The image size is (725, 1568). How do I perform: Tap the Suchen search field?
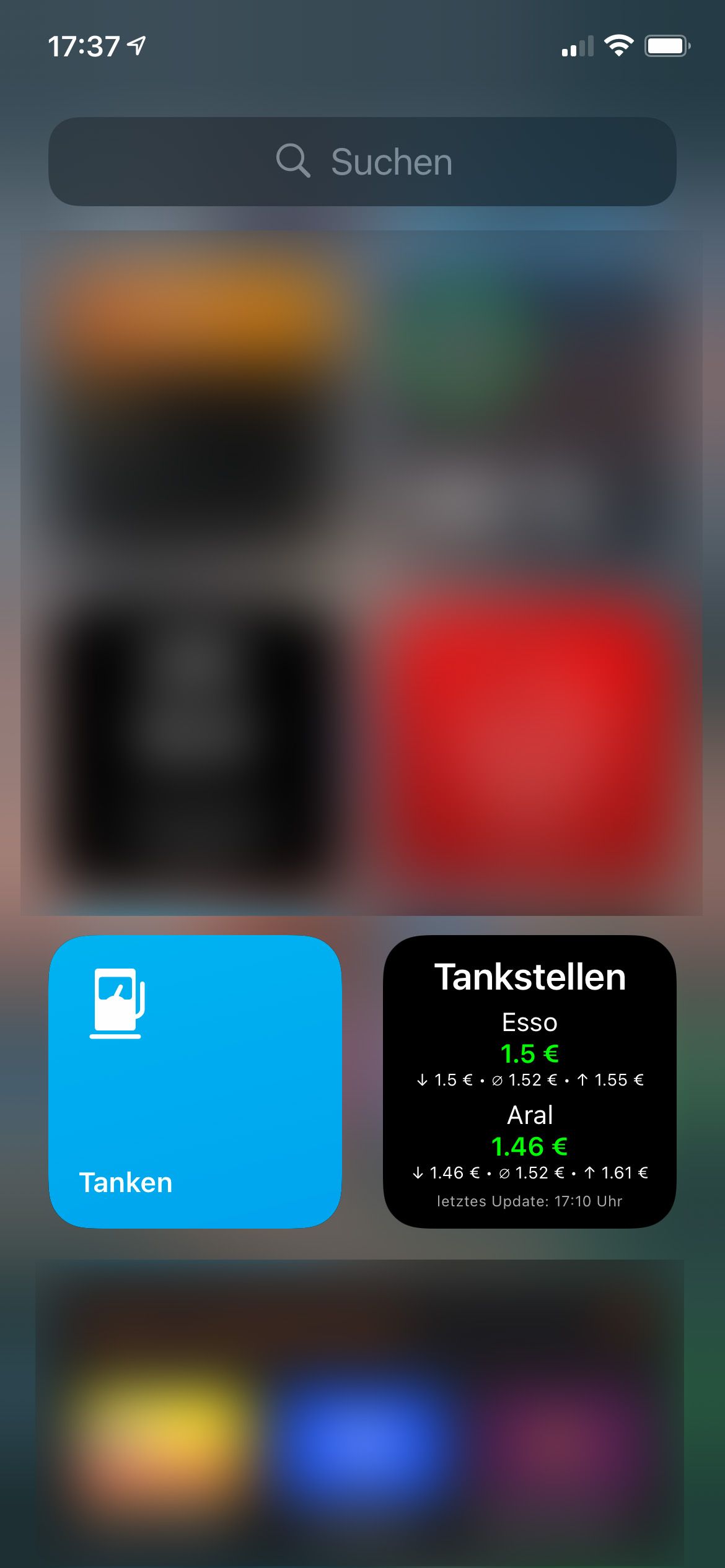(x=362, y=162)
